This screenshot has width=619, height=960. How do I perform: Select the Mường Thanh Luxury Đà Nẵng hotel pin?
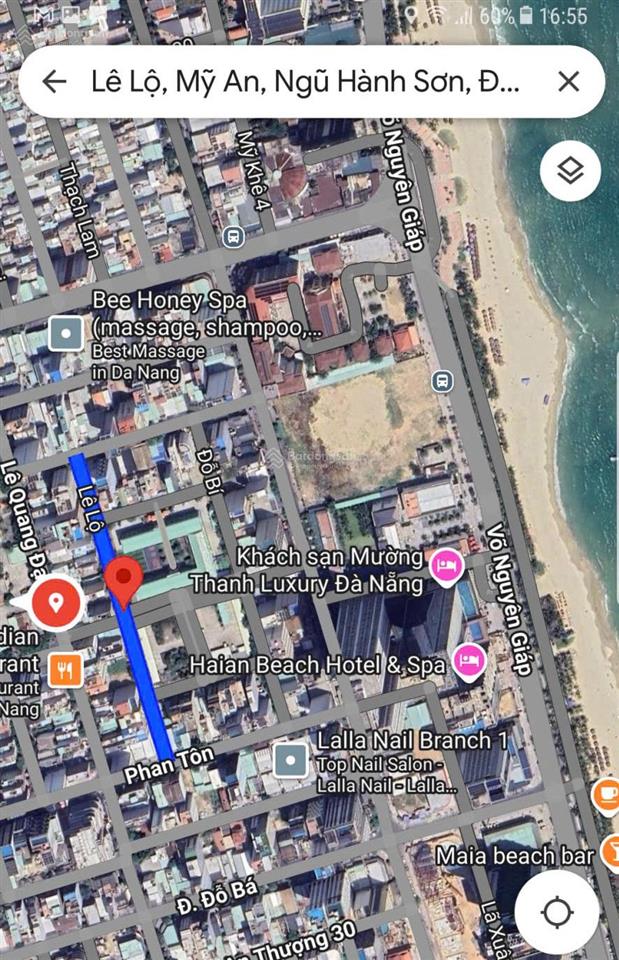click(x=446, y=567)
